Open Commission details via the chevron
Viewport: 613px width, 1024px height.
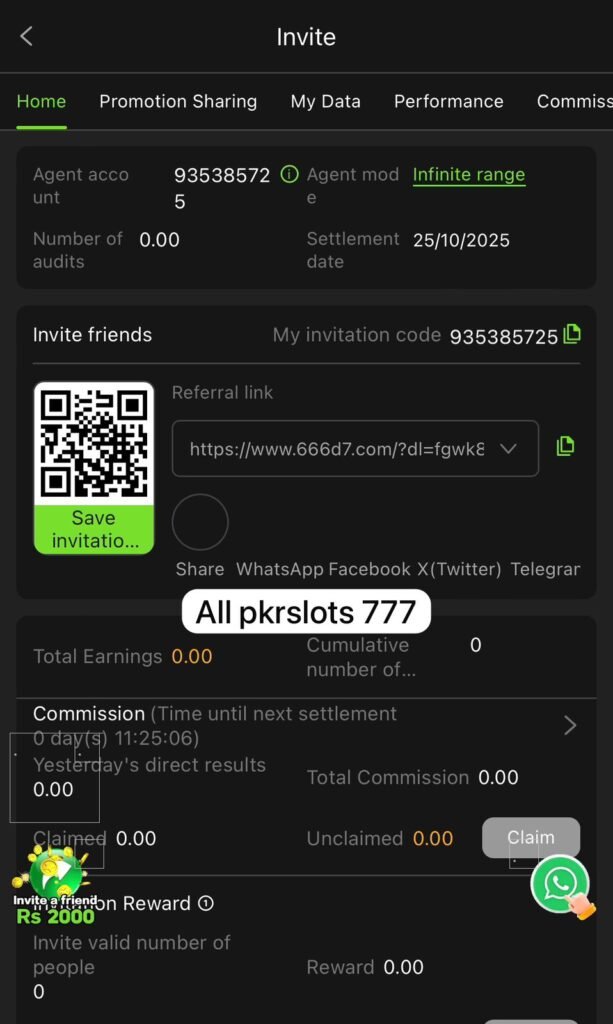coord(570,726)
